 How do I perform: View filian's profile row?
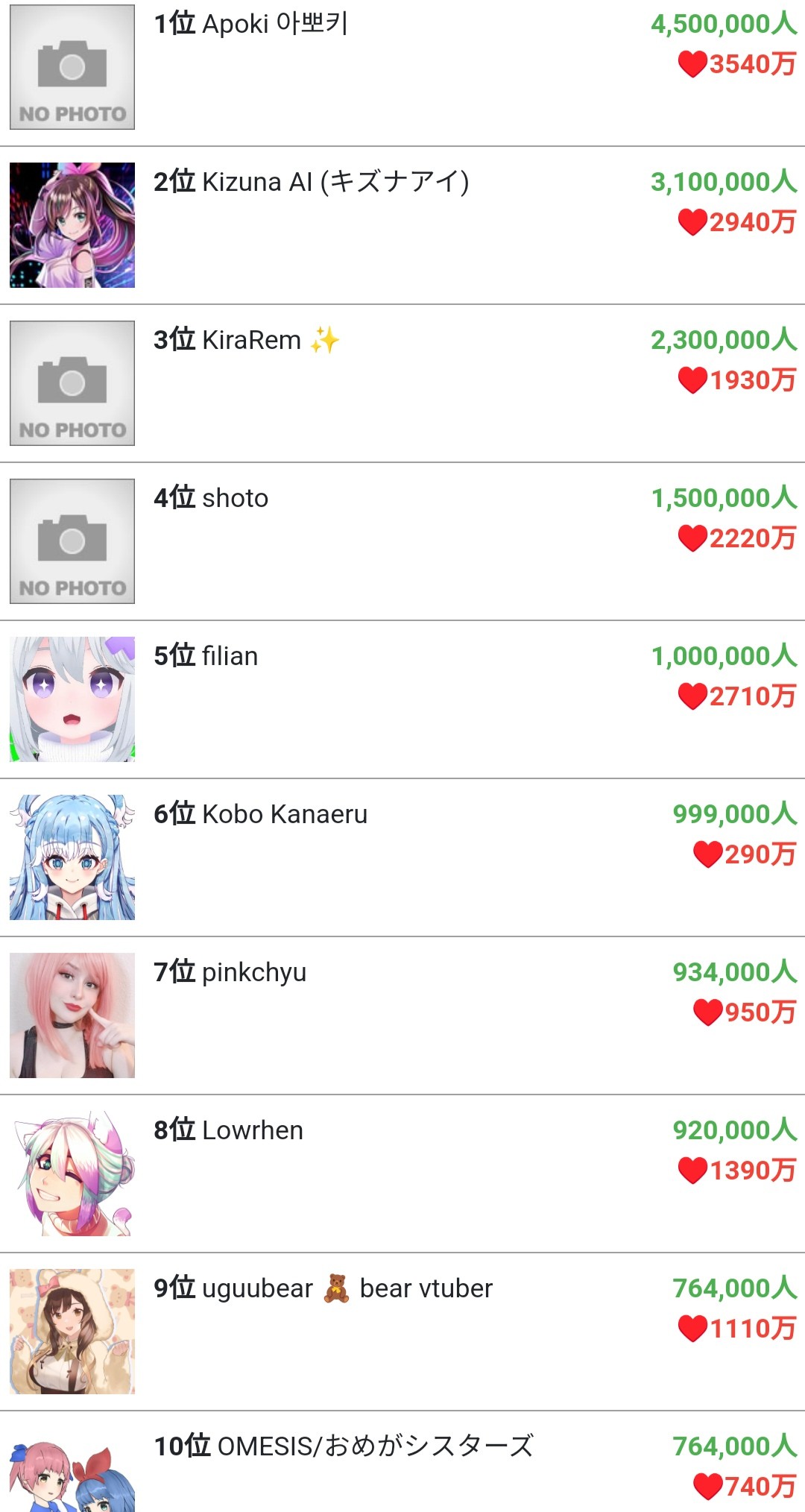206,656
